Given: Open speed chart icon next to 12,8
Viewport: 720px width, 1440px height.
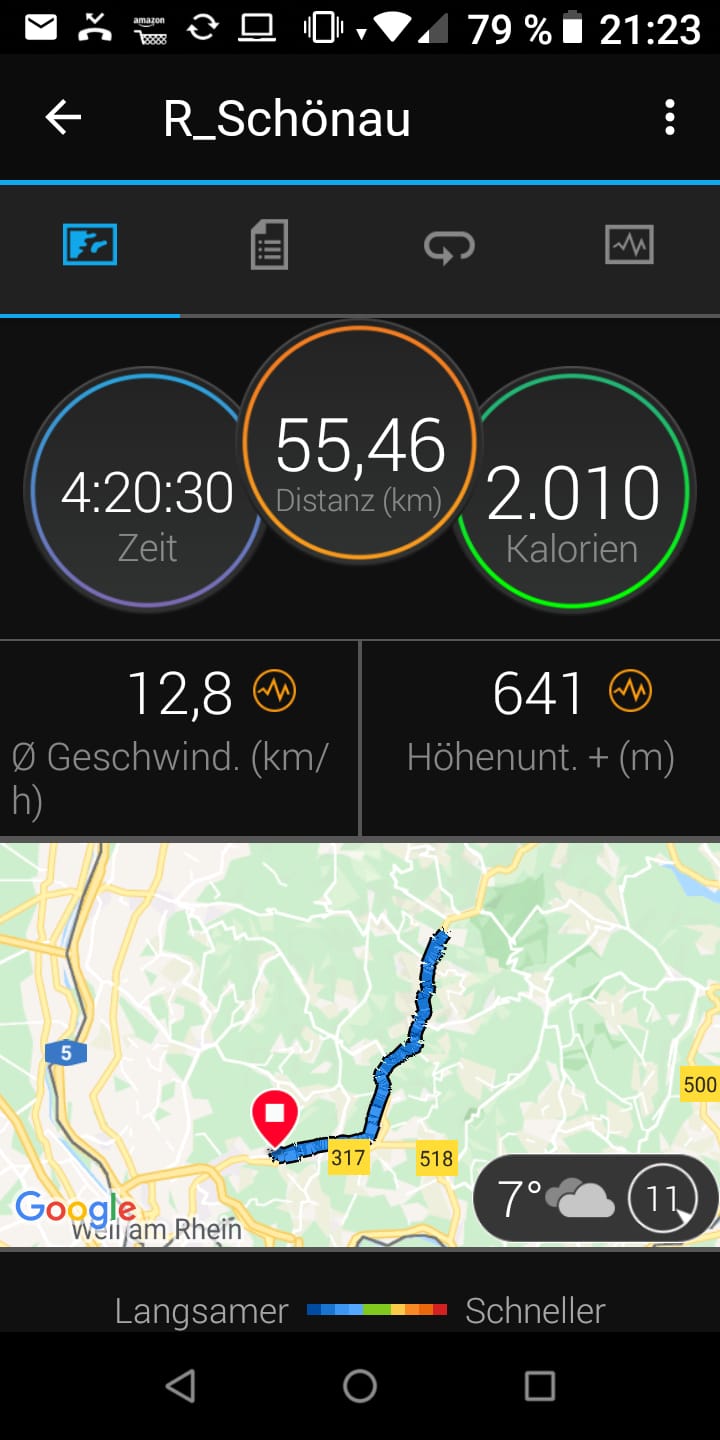Looking at the screenshot, I should click(x=274, y=691).
